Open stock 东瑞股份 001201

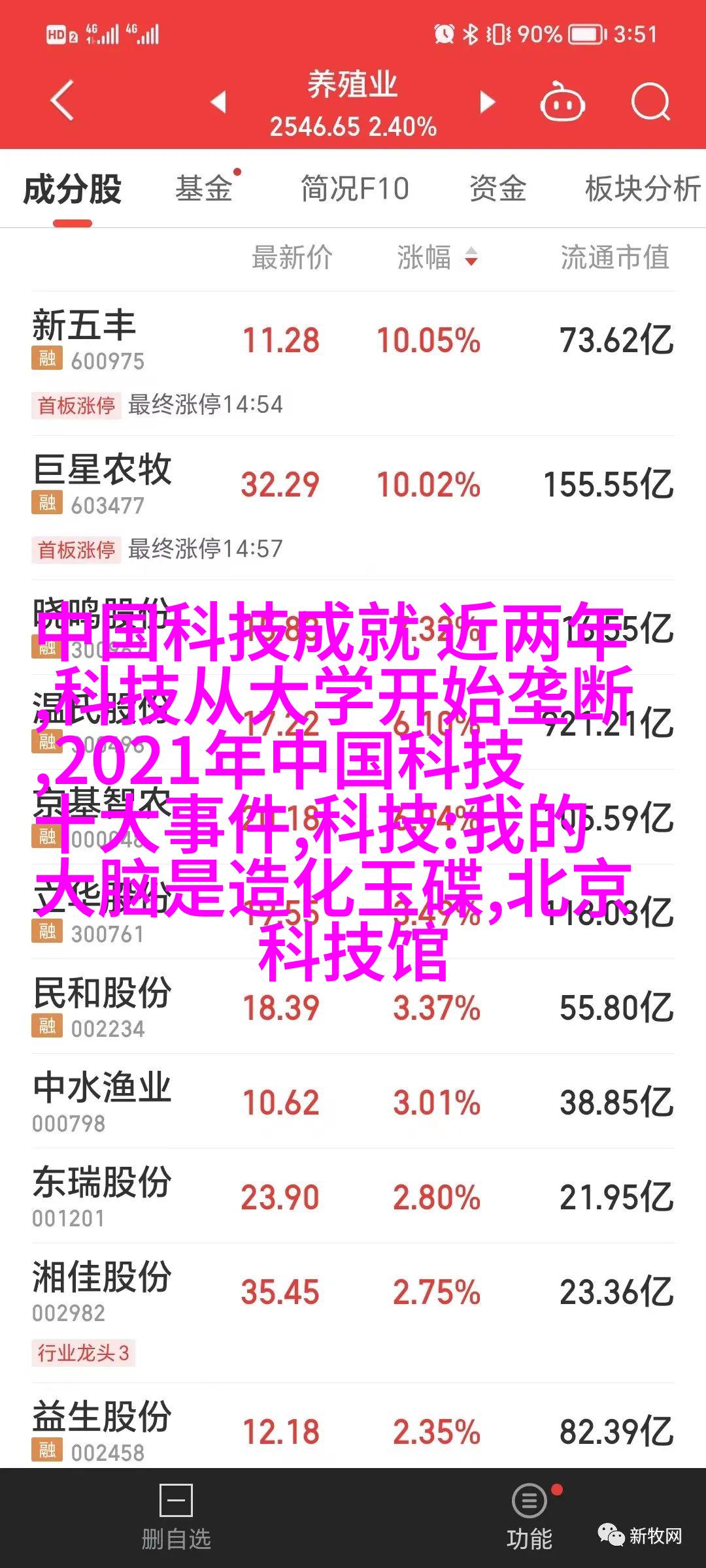353,1196
